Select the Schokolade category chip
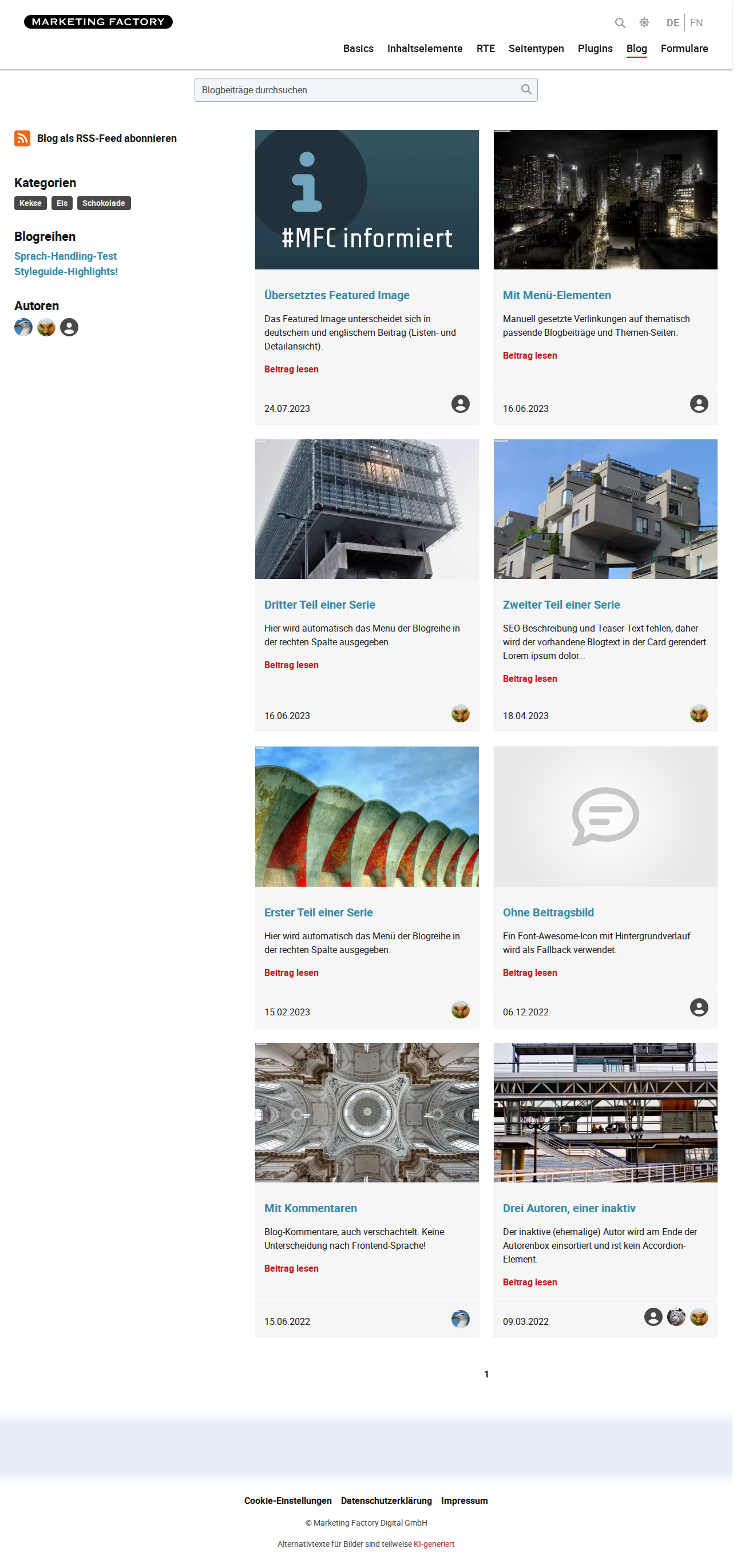737x1568 pixels. pos(104,203)
